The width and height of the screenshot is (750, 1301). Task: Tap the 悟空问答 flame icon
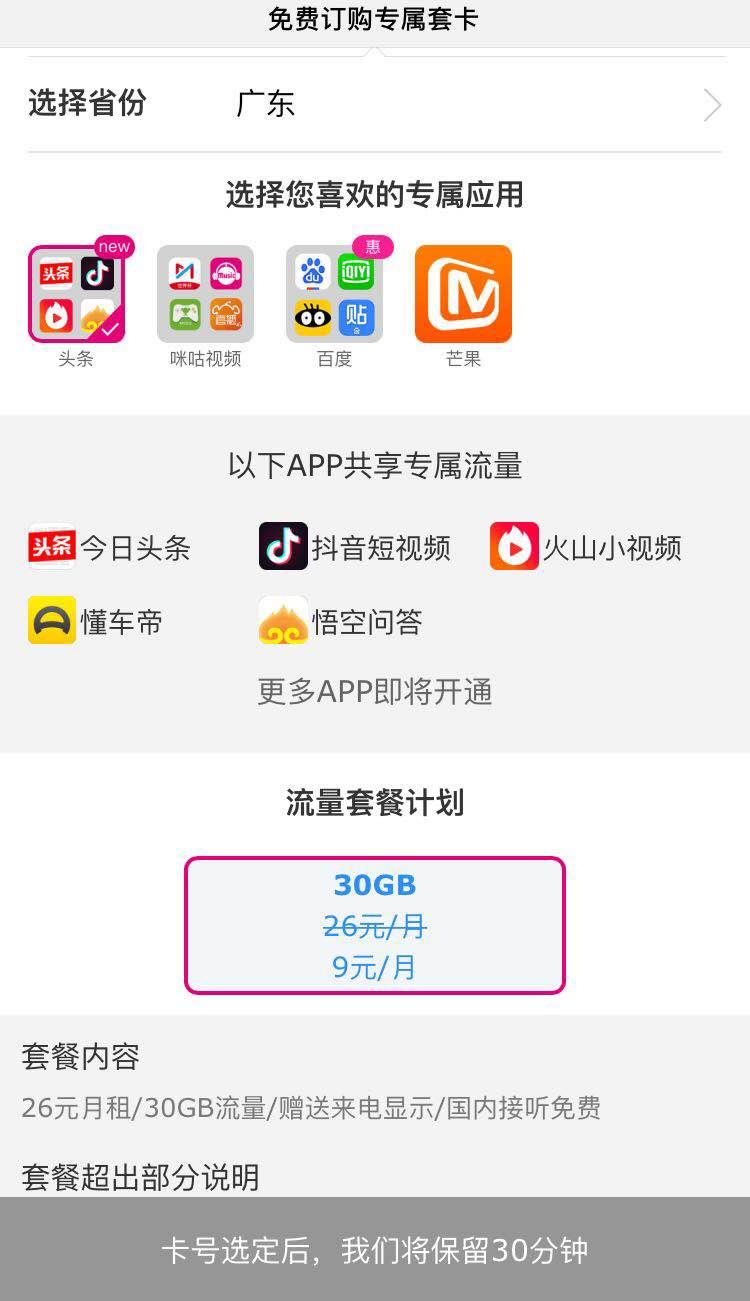click(283, 620)
